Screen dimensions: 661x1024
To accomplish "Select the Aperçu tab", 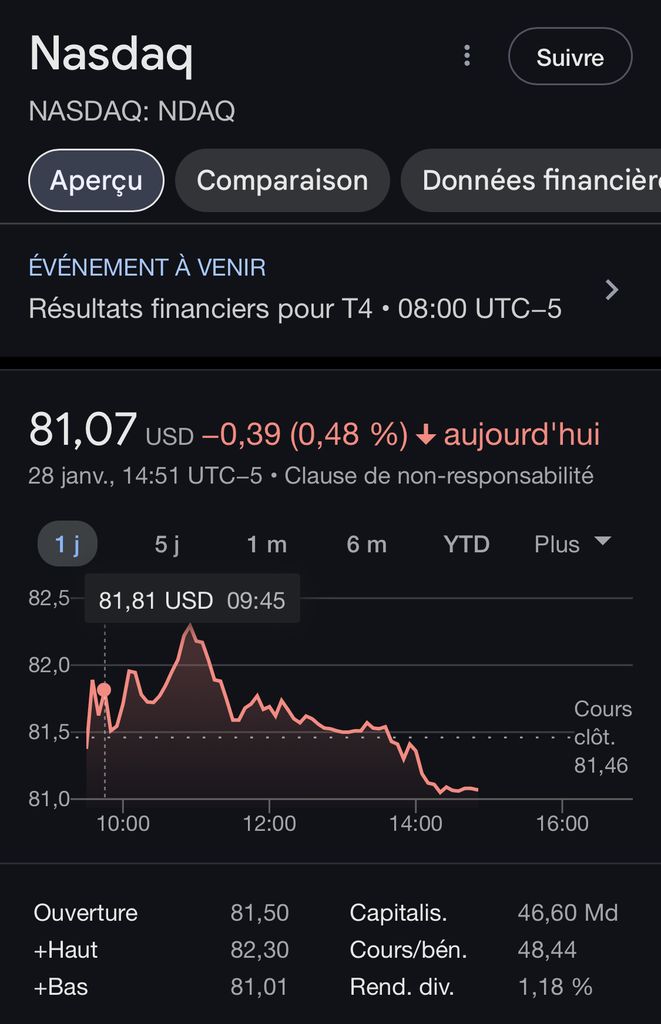I will 96,180.
